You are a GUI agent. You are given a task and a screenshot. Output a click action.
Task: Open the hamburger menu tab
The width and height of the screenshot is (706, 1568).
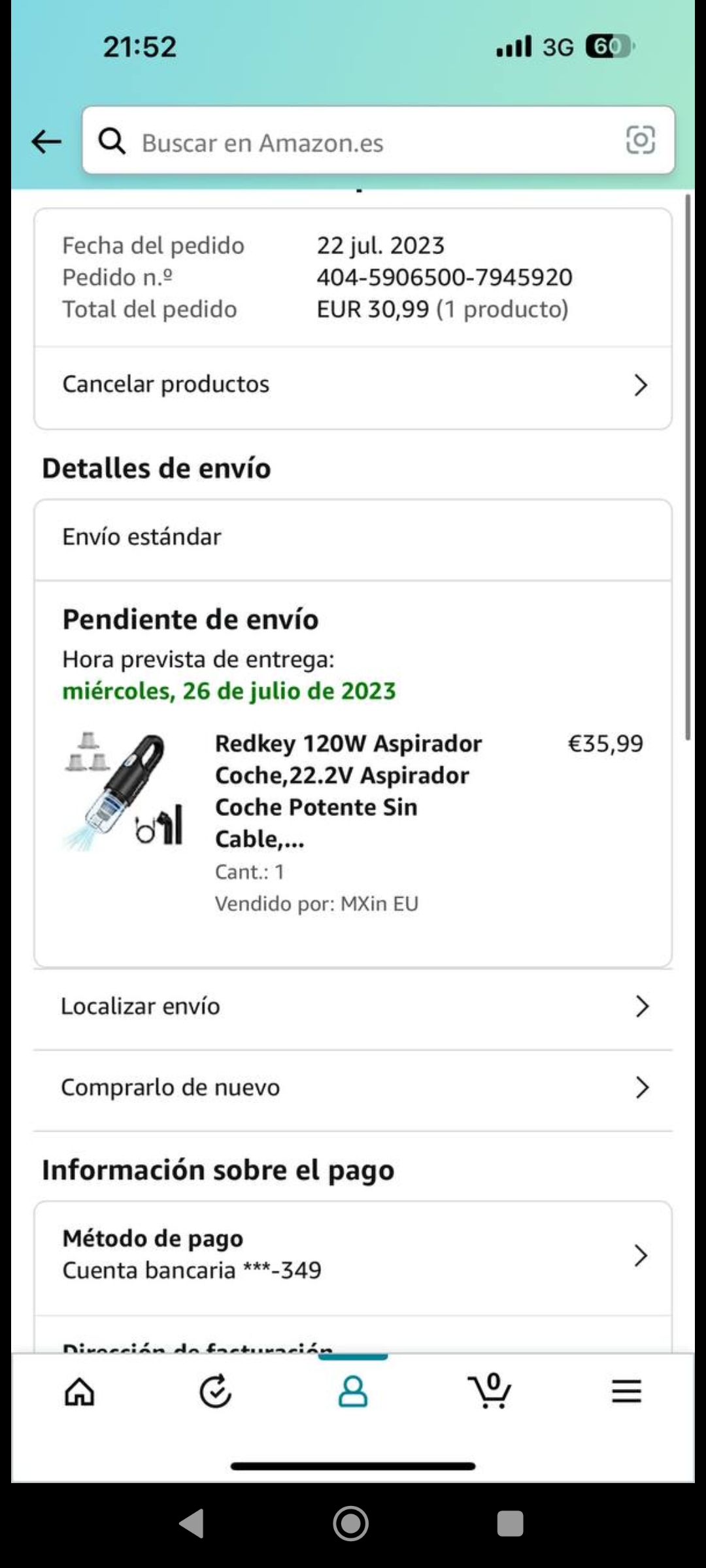(626, 1392)
